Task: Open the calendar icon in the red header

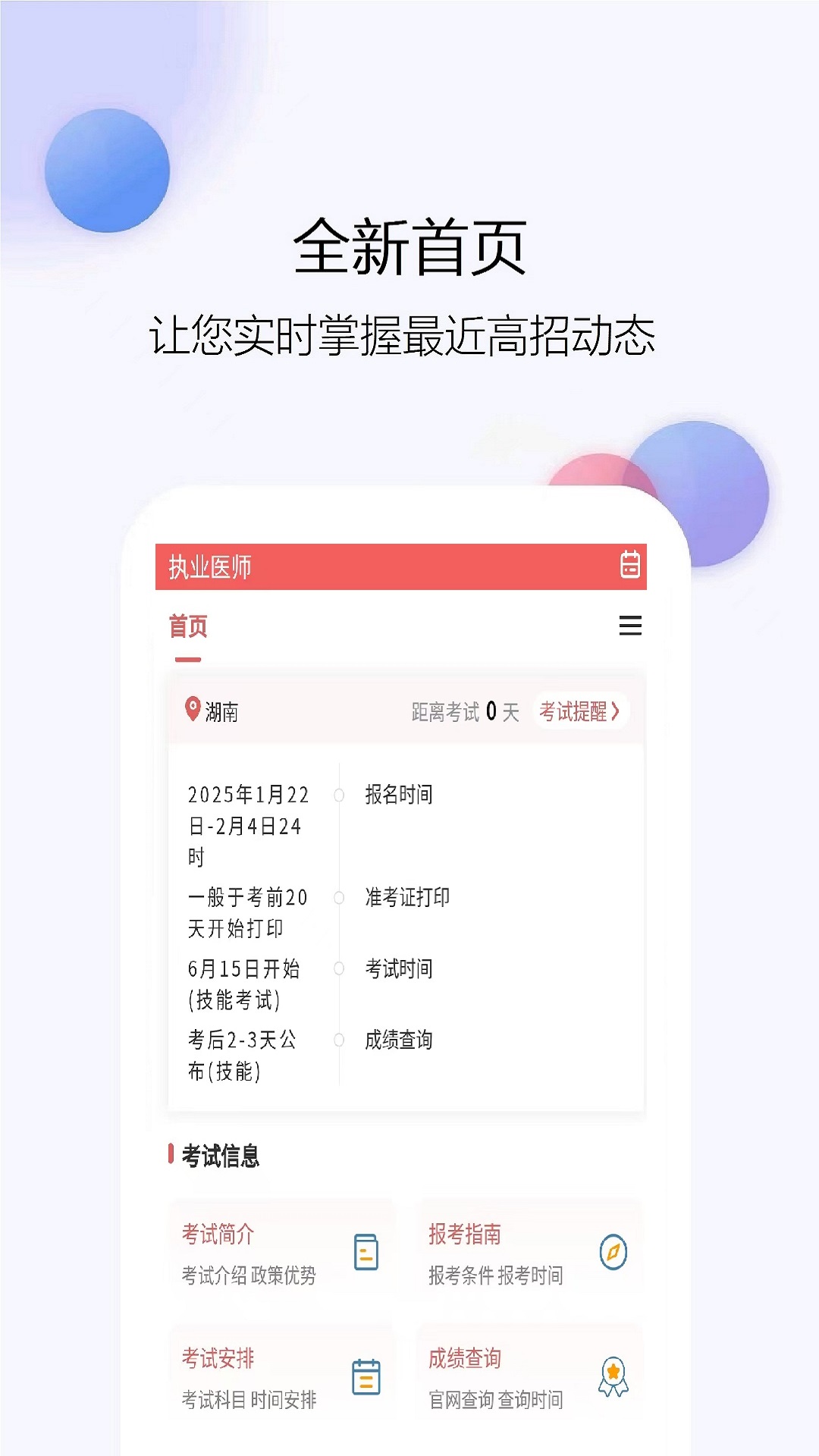Action: 630,563
